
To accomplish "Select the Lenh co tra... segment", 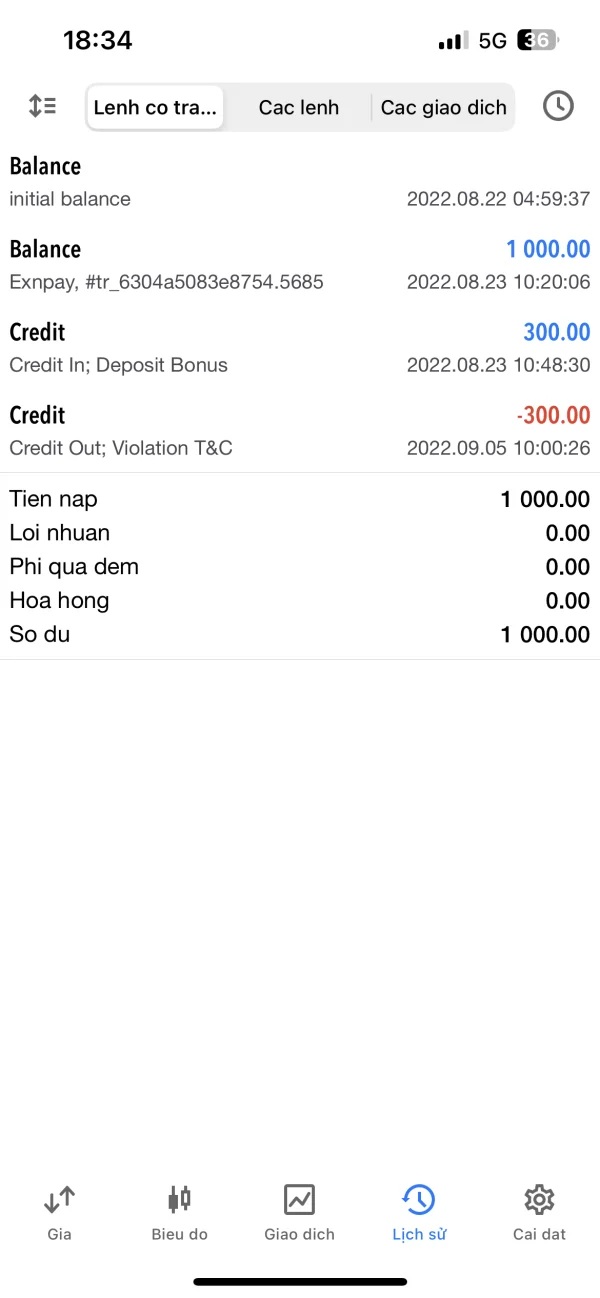I will (x=155, y=107).
